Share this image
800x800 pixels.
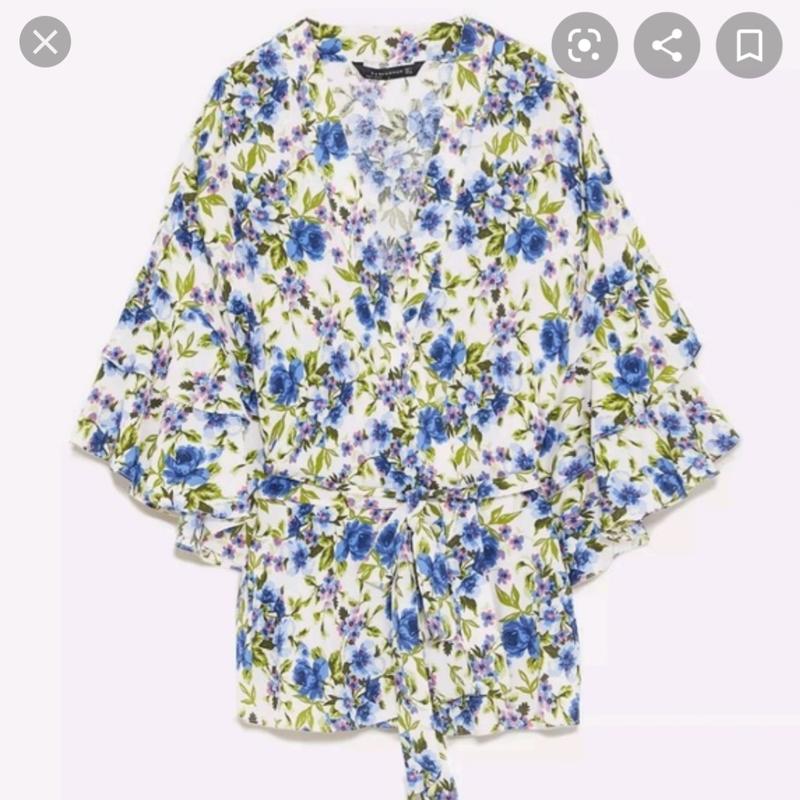[x=667, y=45]
